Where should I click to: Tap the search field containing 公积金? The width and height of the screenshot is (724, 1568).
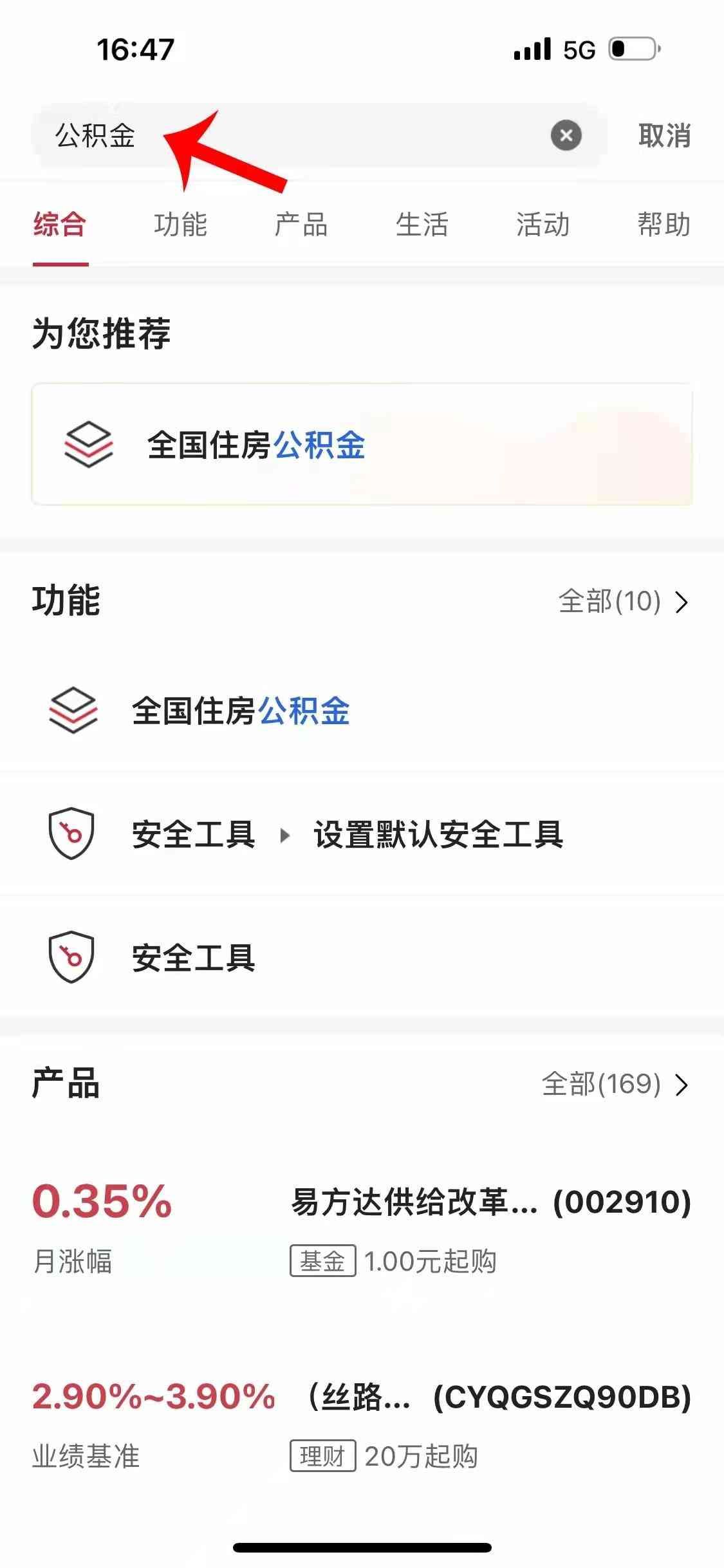(x=290, y=136)
